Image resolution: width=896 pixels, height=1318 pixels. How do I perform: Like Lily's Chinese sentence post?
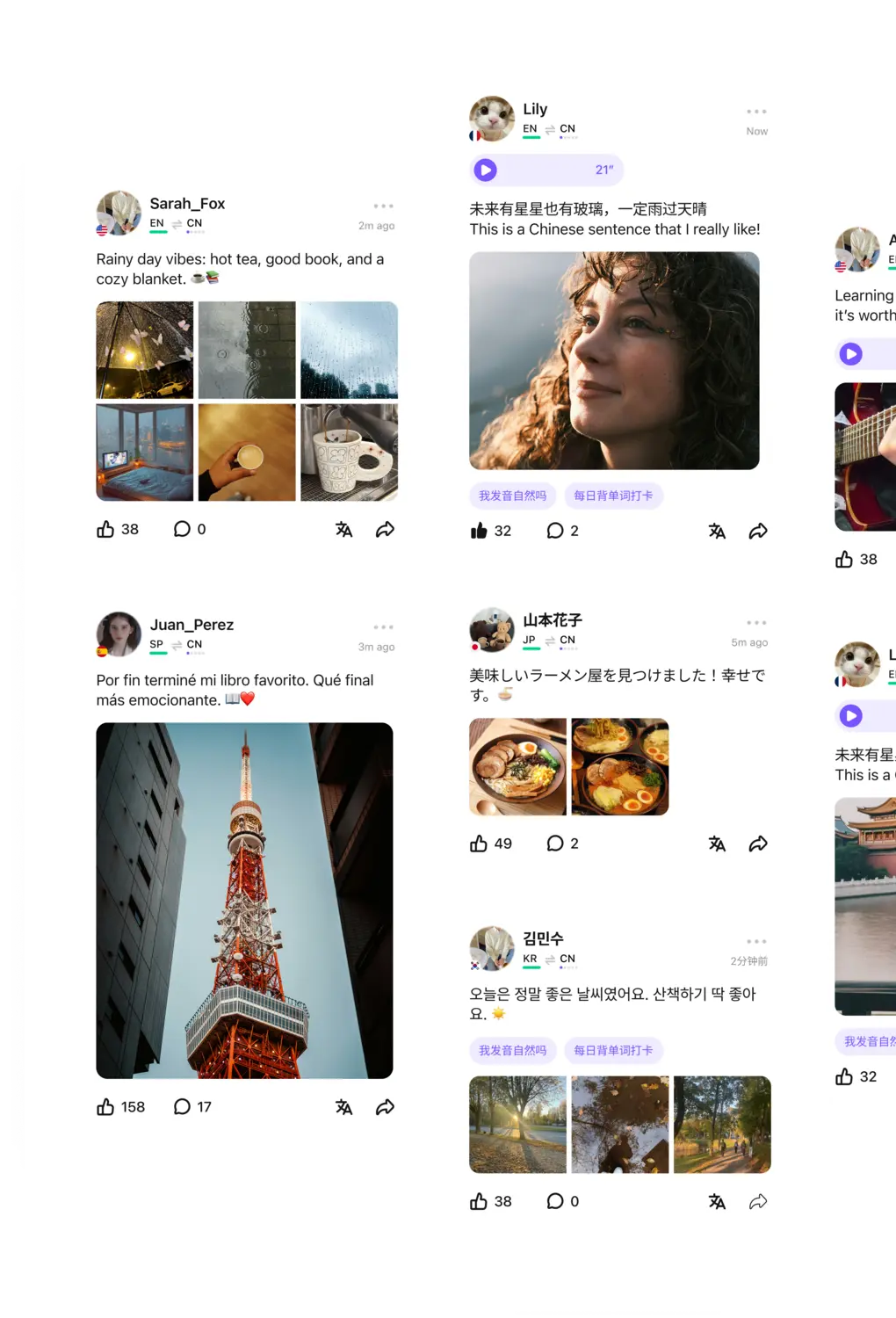click(481, 531)
